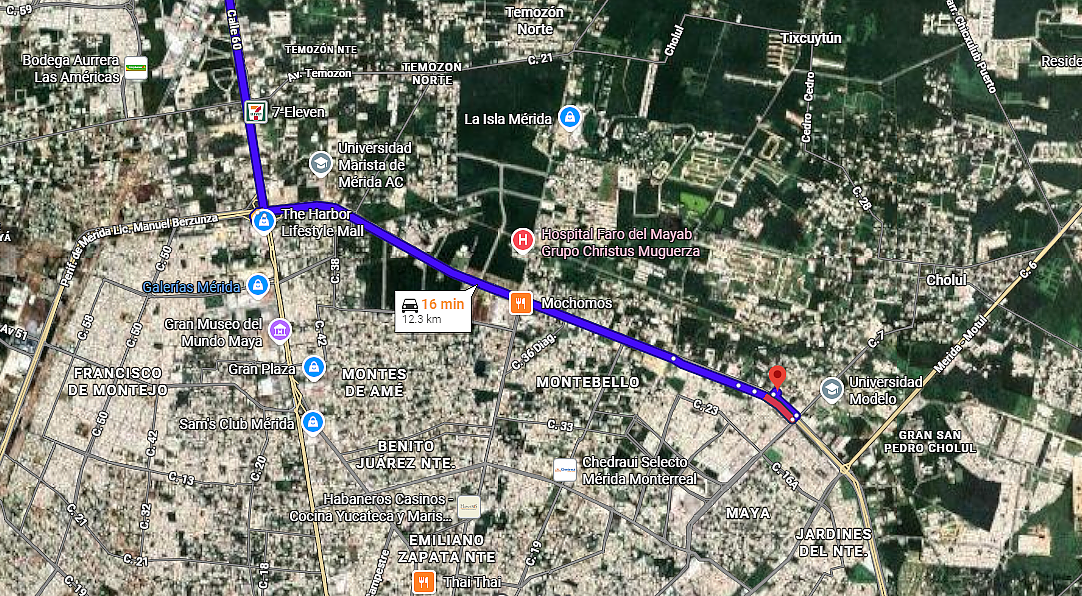Viewport: 1082px width, 596px height.
Task: Tap the Mochomos restaurant marker
Action: point(519,302)
